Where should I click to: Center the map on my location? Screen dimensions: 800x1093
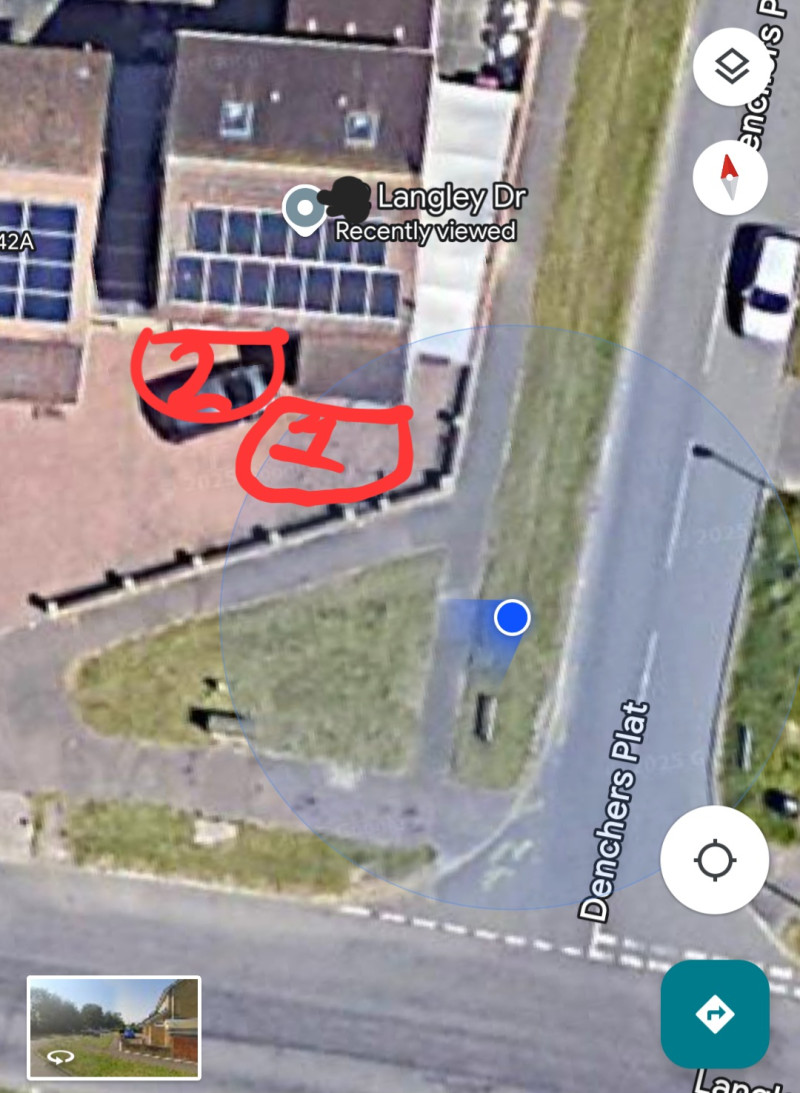(x=714, y=860)
